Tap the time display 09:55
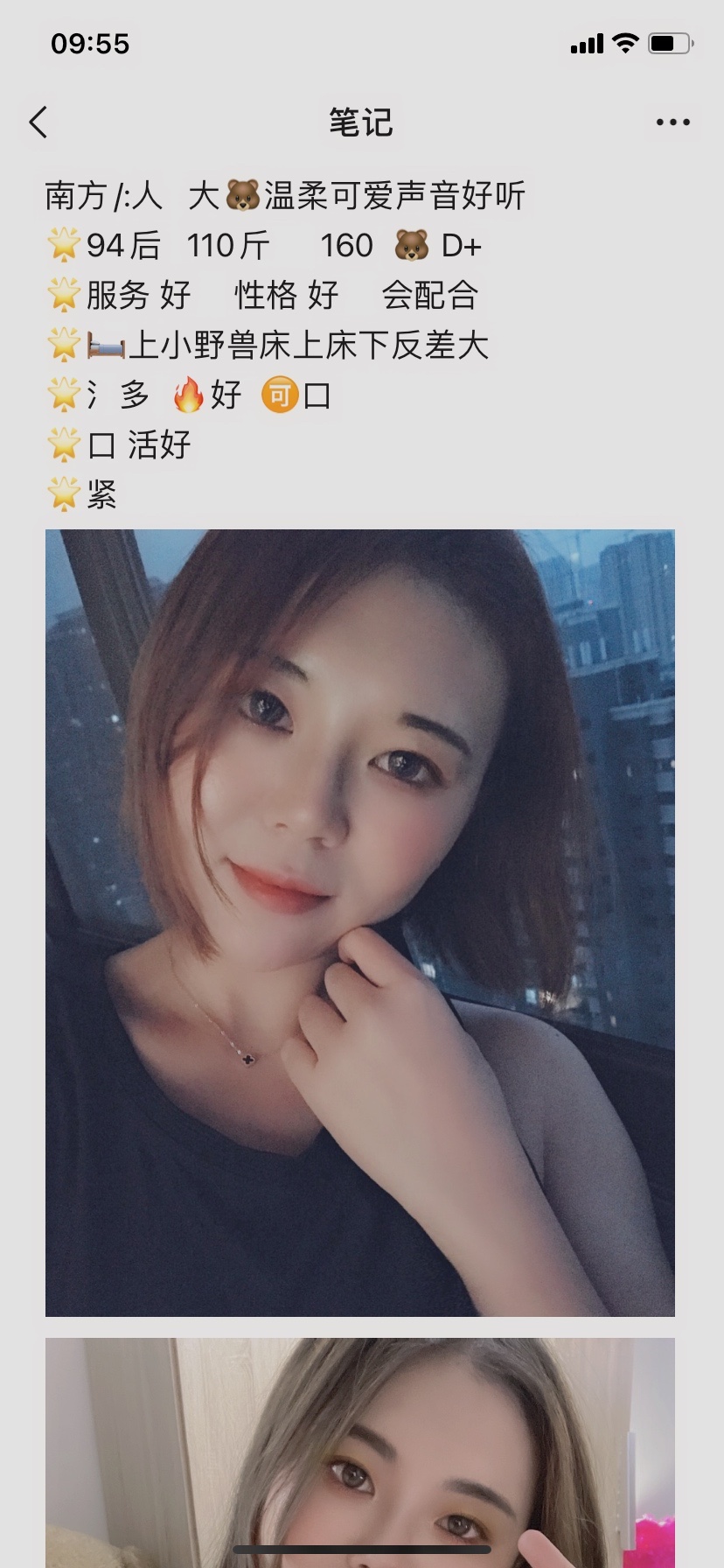Image resolution: width=724 pixels, height=1568 pixels. [x=90, y=43]
